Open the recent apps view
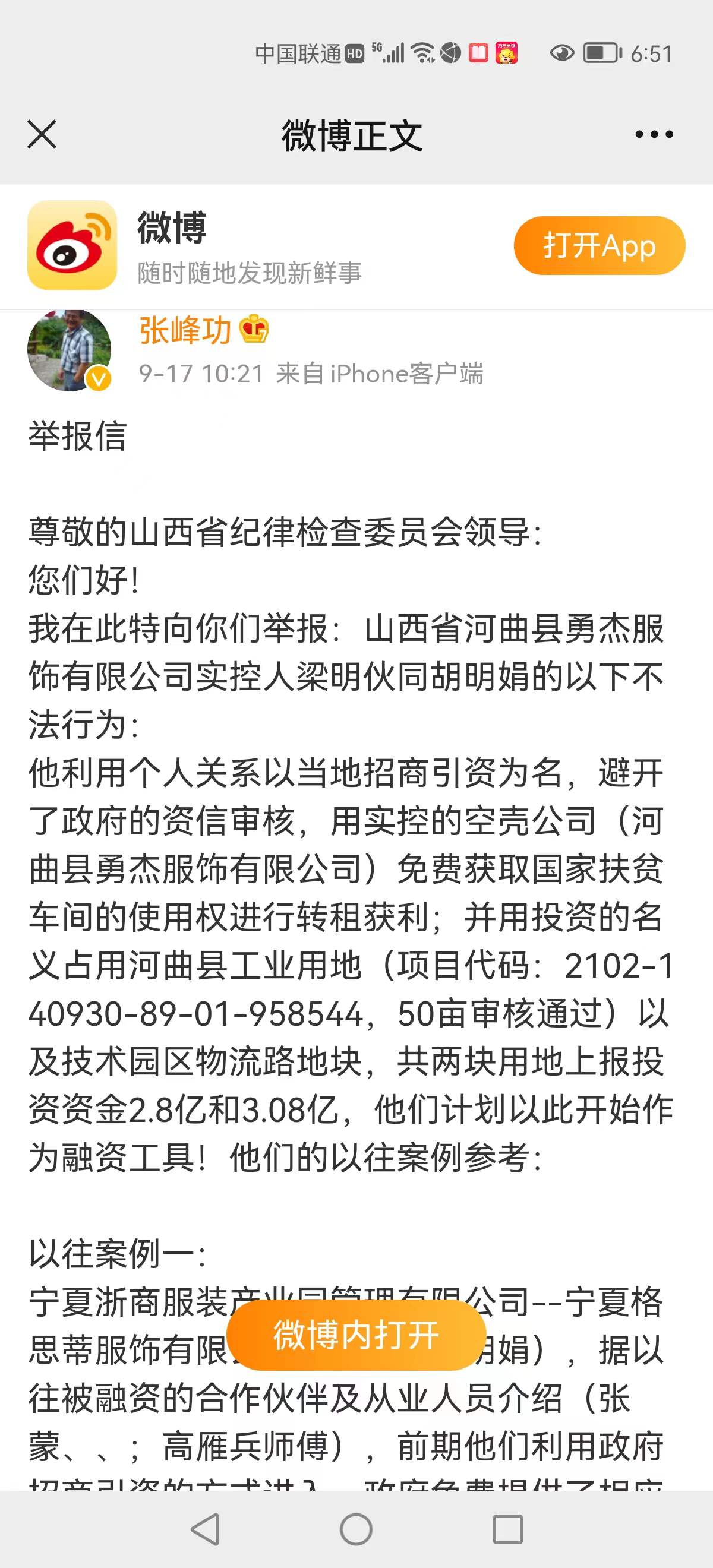 [x=507, y=1529]
